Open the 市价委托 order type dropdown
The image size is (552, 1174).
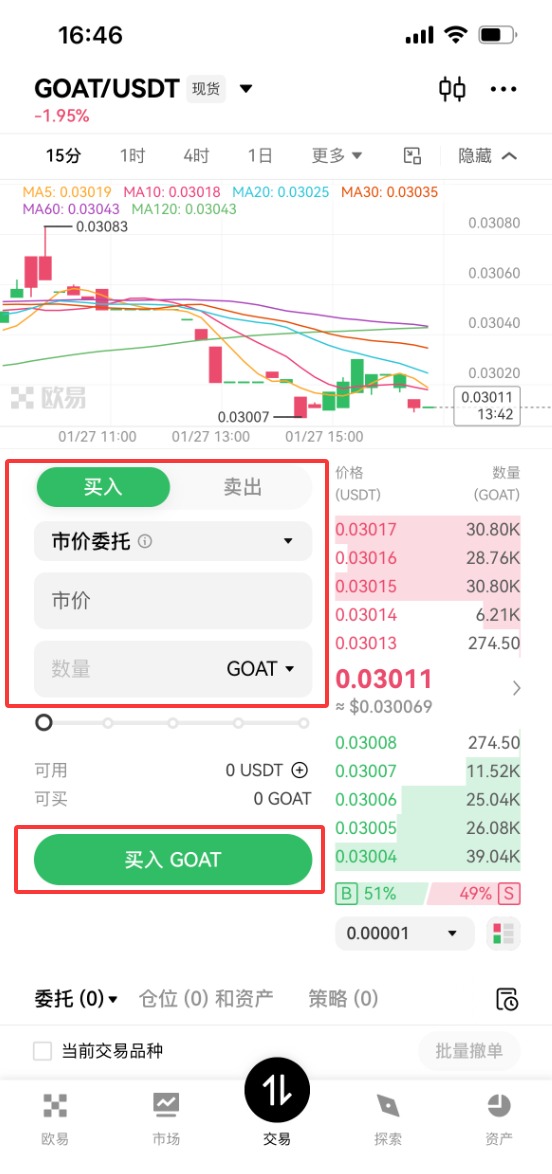[173, 541]
